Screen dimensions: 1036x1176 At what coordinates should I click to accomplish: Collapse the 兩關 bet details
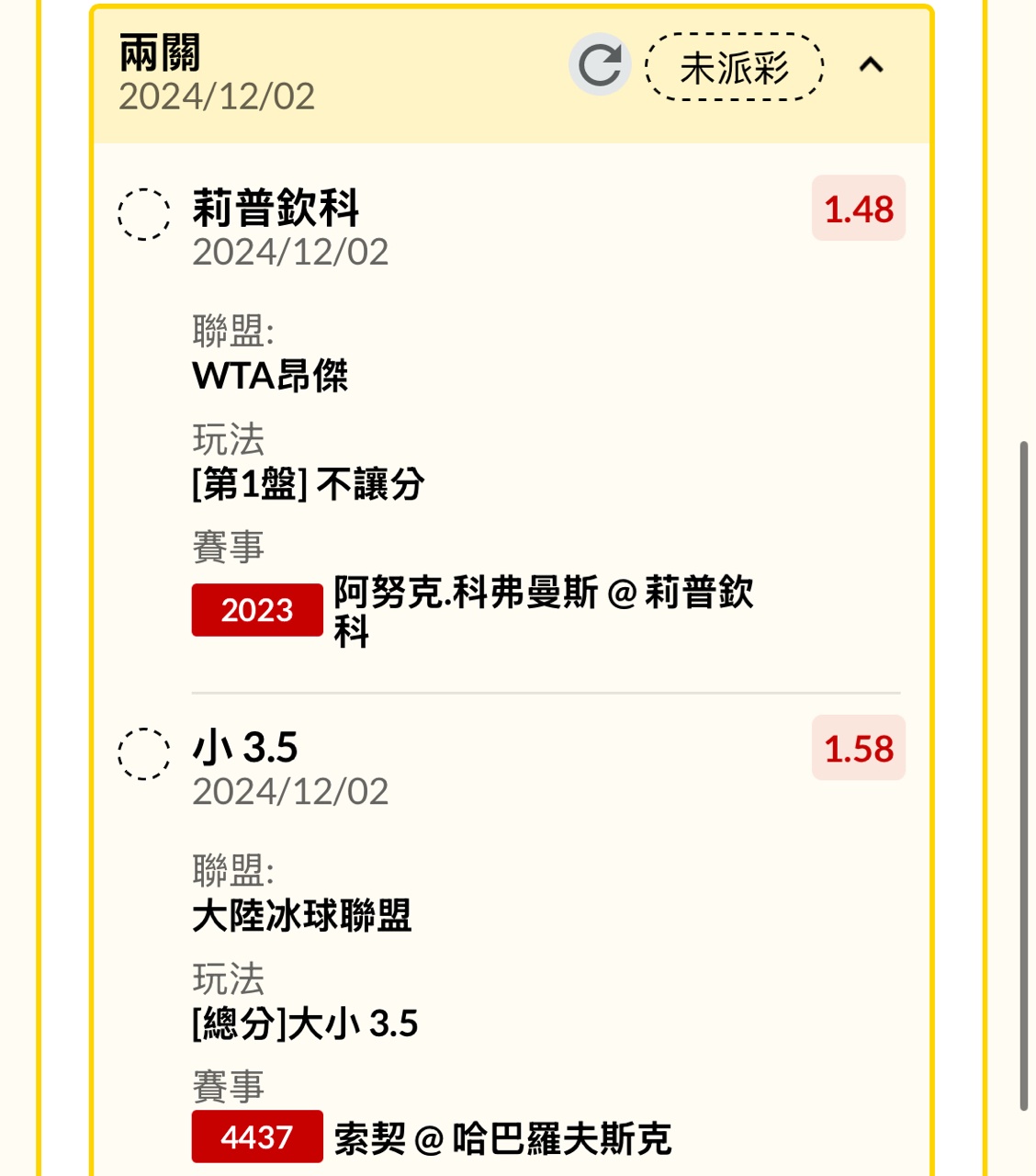point(871,65)
